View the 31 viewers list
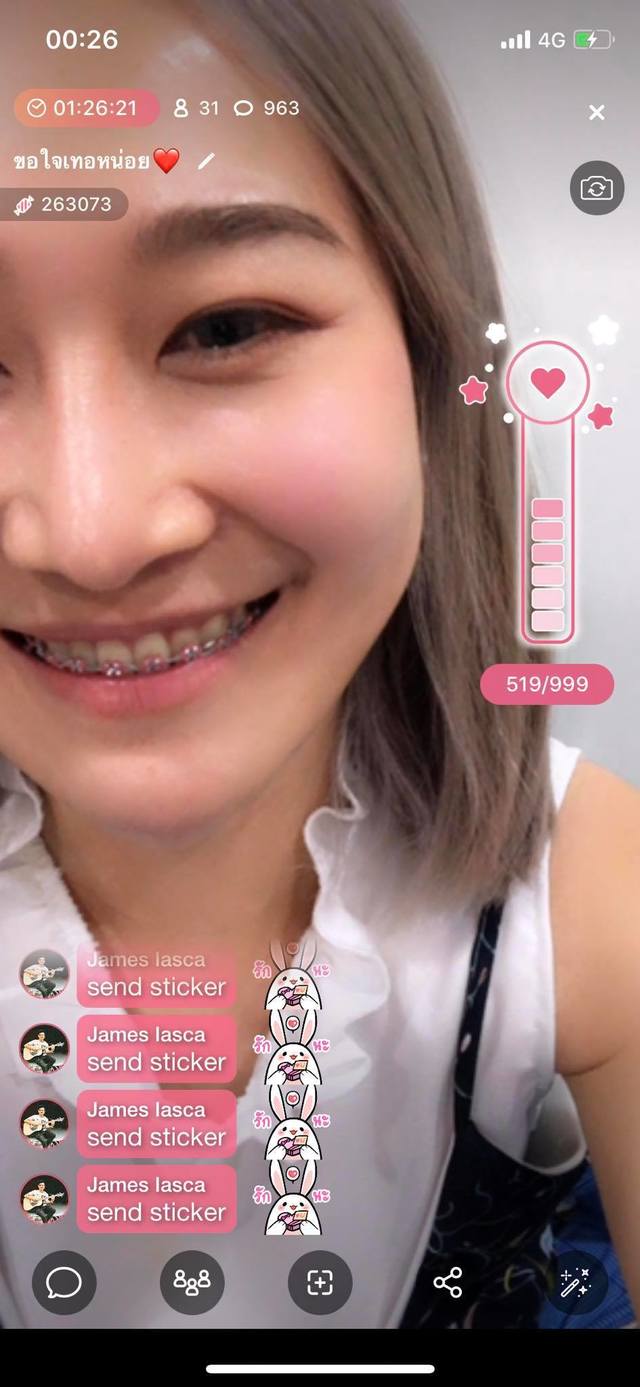The image size is (640, 1387). [197, 108]
